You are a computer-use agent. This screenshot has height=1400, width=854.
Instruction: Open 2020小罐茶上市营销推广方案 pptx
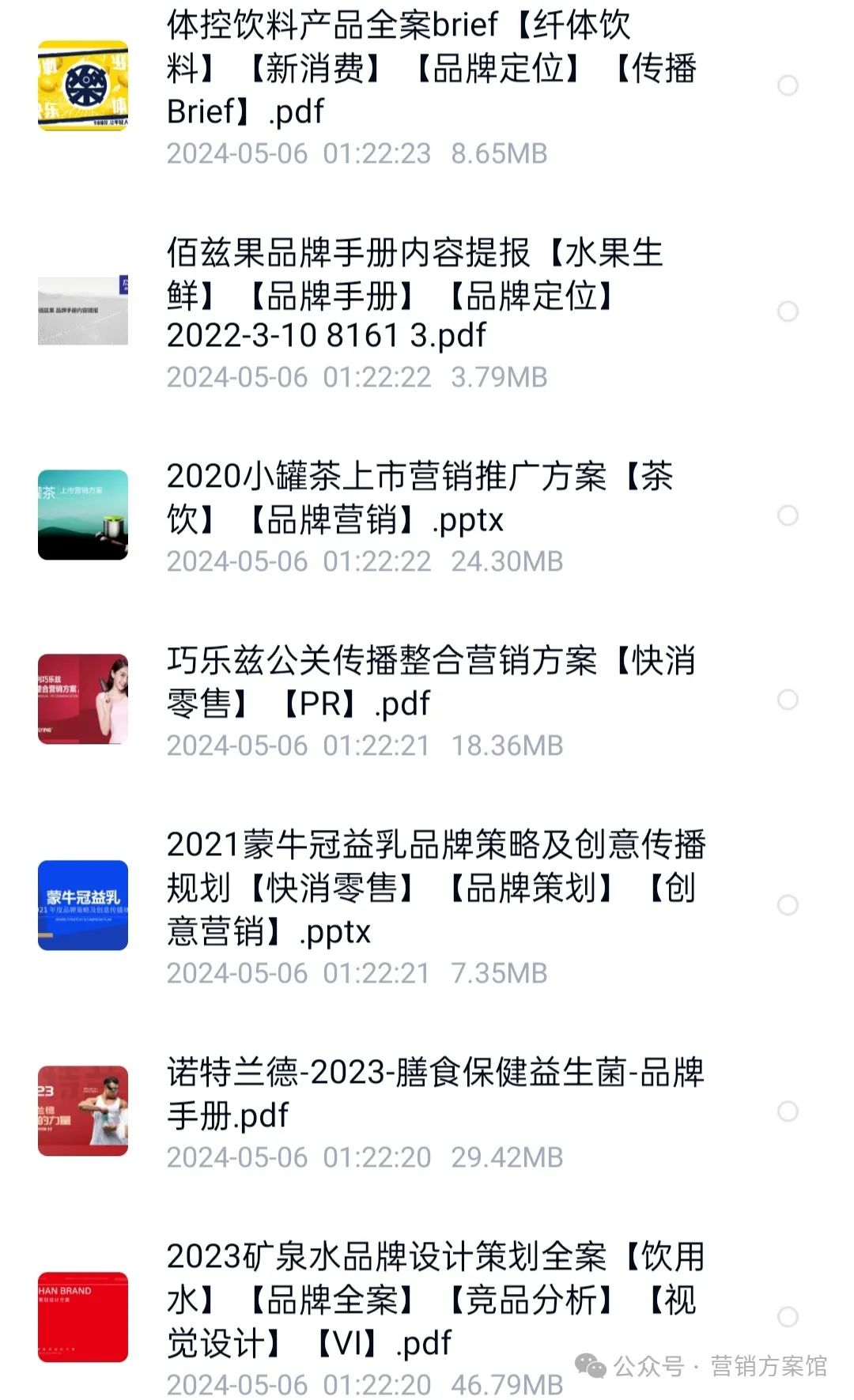[x=419, y=498]
